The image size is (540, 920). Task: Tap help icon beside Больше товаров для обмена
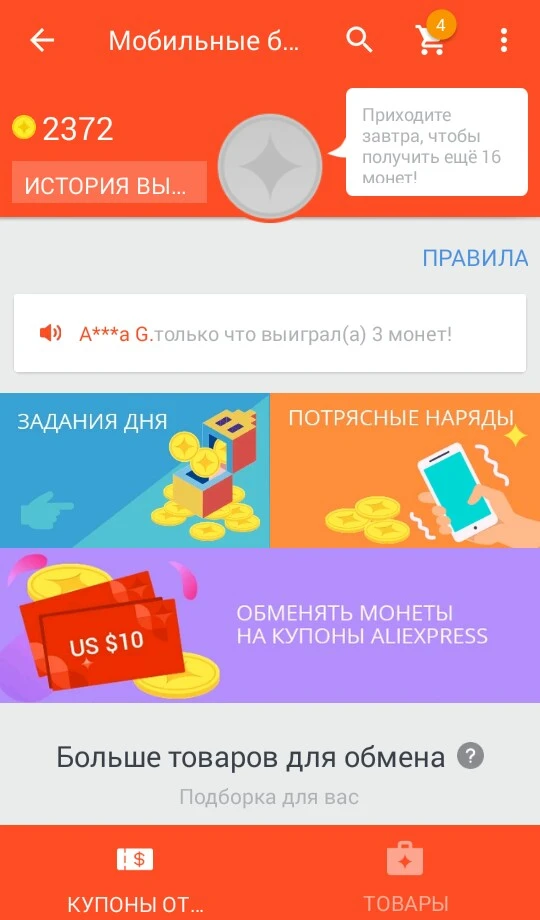471,756
